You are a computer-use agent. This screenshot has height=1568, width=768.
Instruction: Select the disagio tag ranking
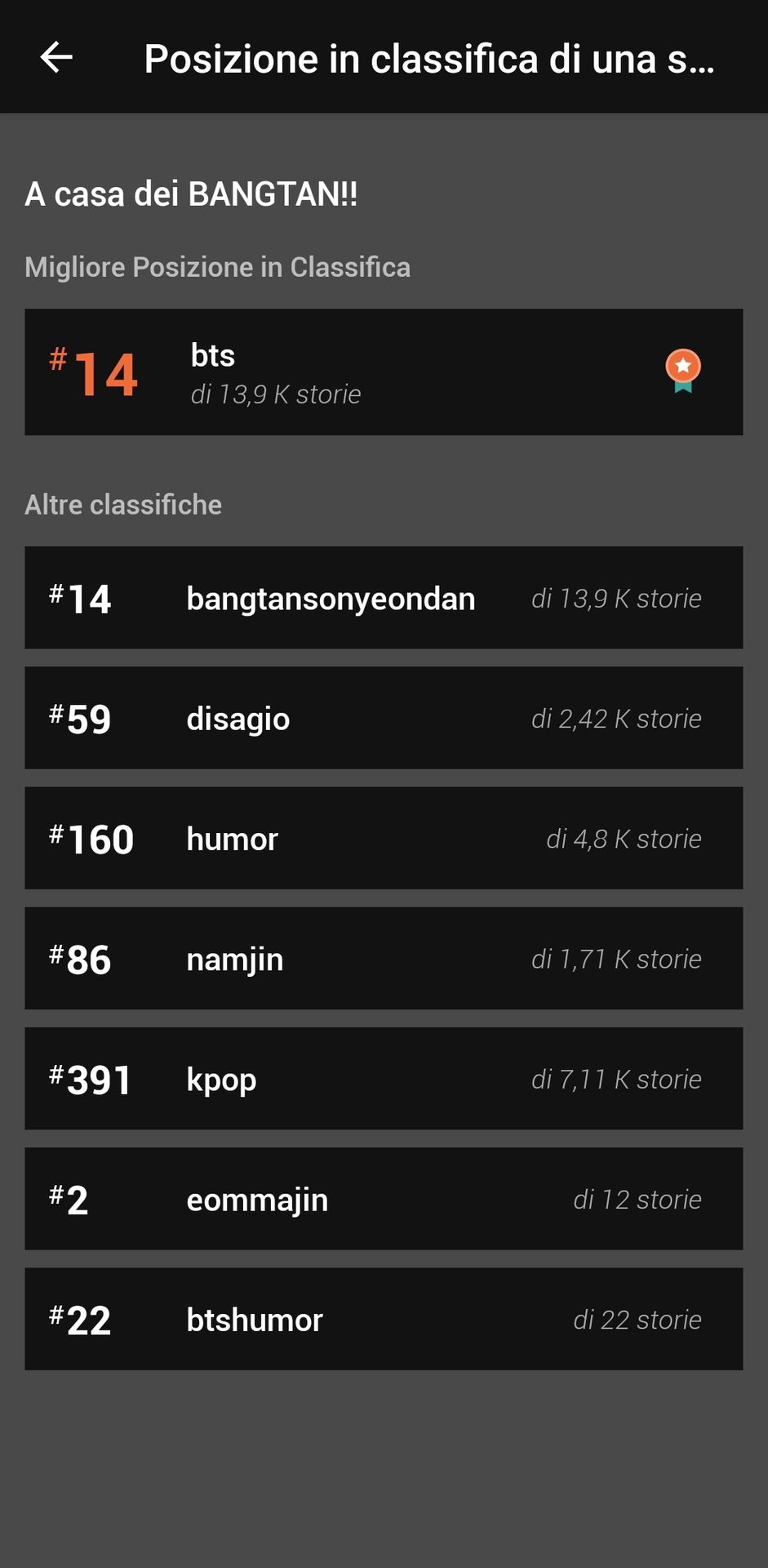pos(384,718)
